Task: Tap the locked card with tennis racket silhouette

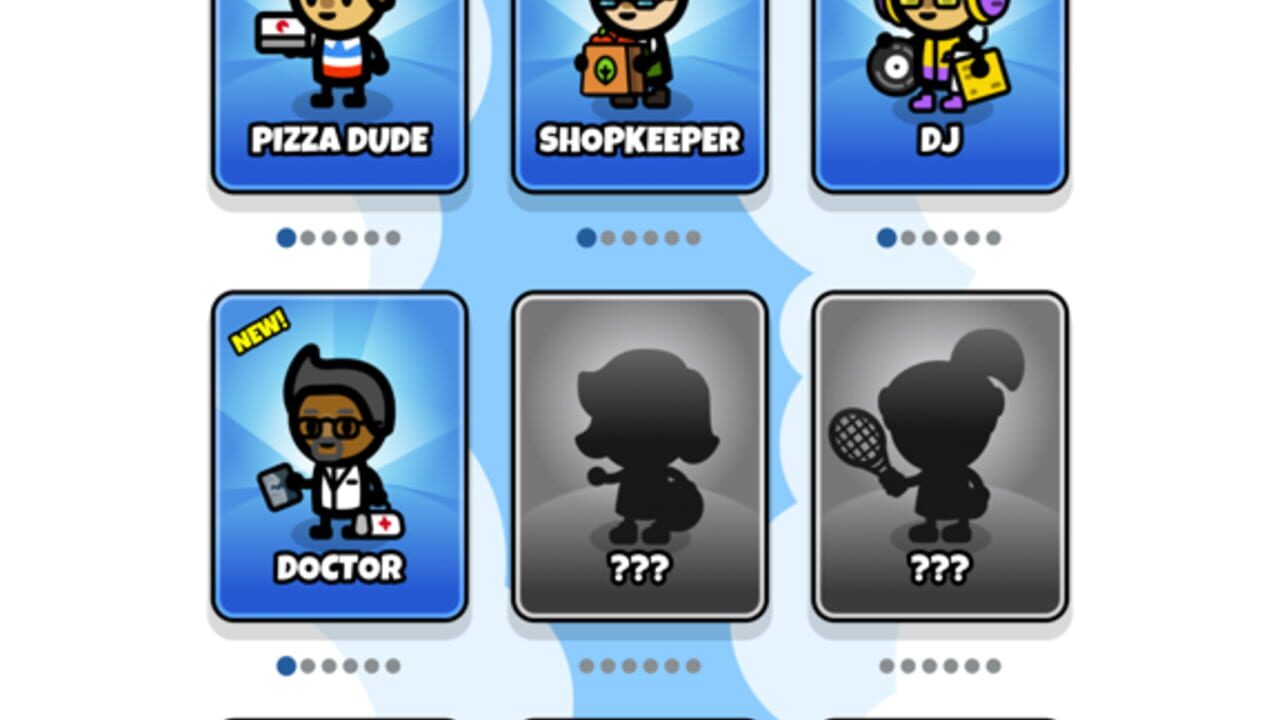Action: click(940, 455)
